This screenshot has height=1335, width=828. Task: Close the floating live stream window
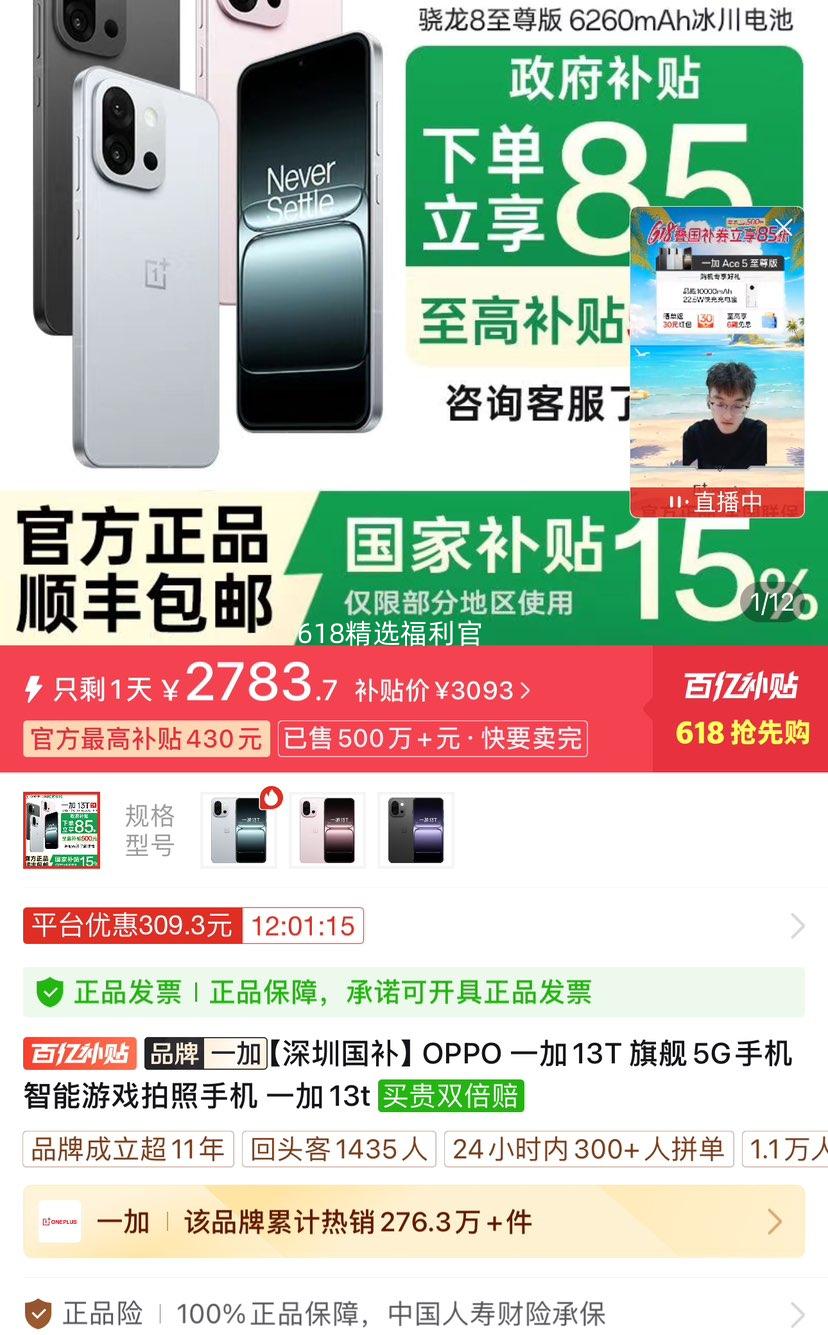coord(785,226)
